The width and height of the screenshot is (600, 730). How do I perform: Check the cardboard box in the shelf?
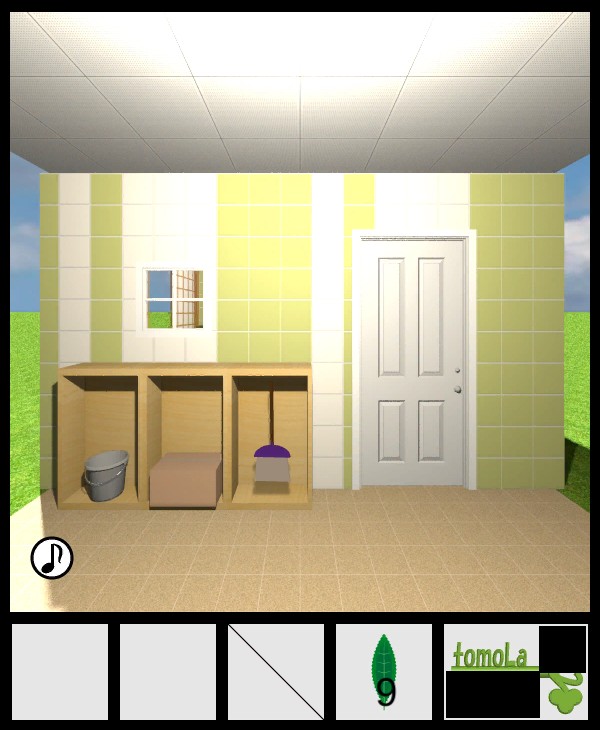tap(186, 478)
